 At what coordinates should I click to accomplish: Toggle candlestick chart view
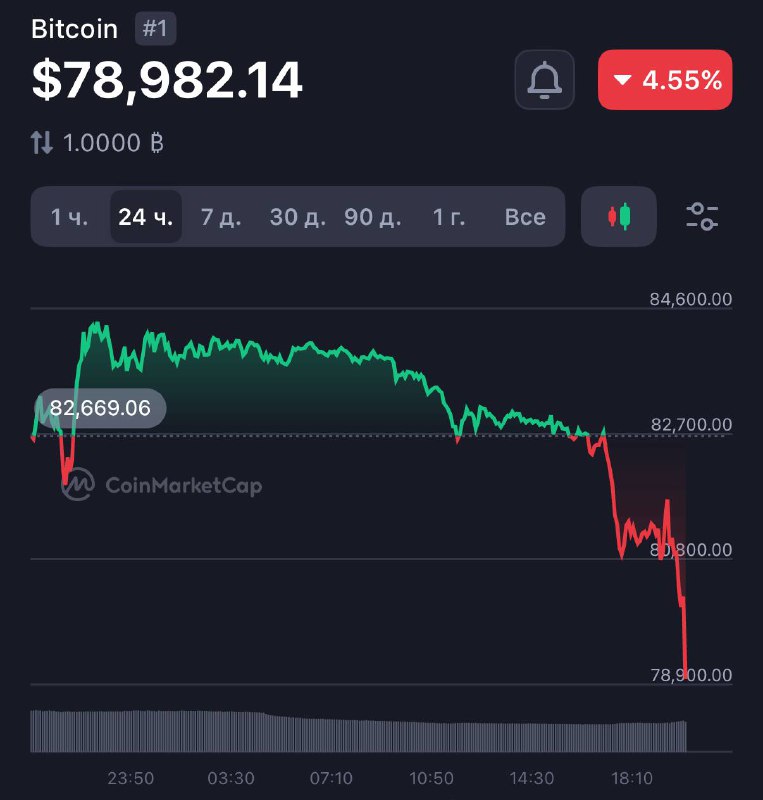pos(619,216)
